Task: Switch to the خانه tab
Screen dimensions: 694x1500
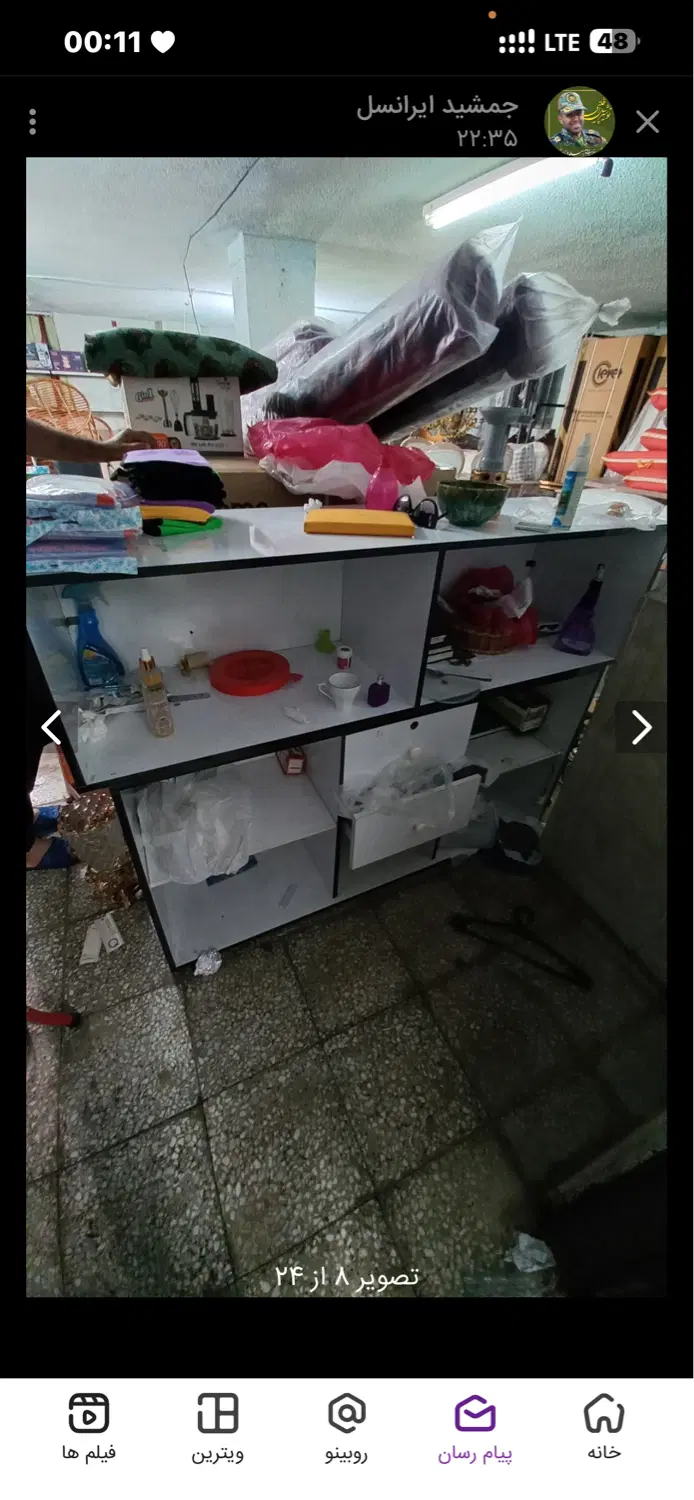Action: 604,1430
